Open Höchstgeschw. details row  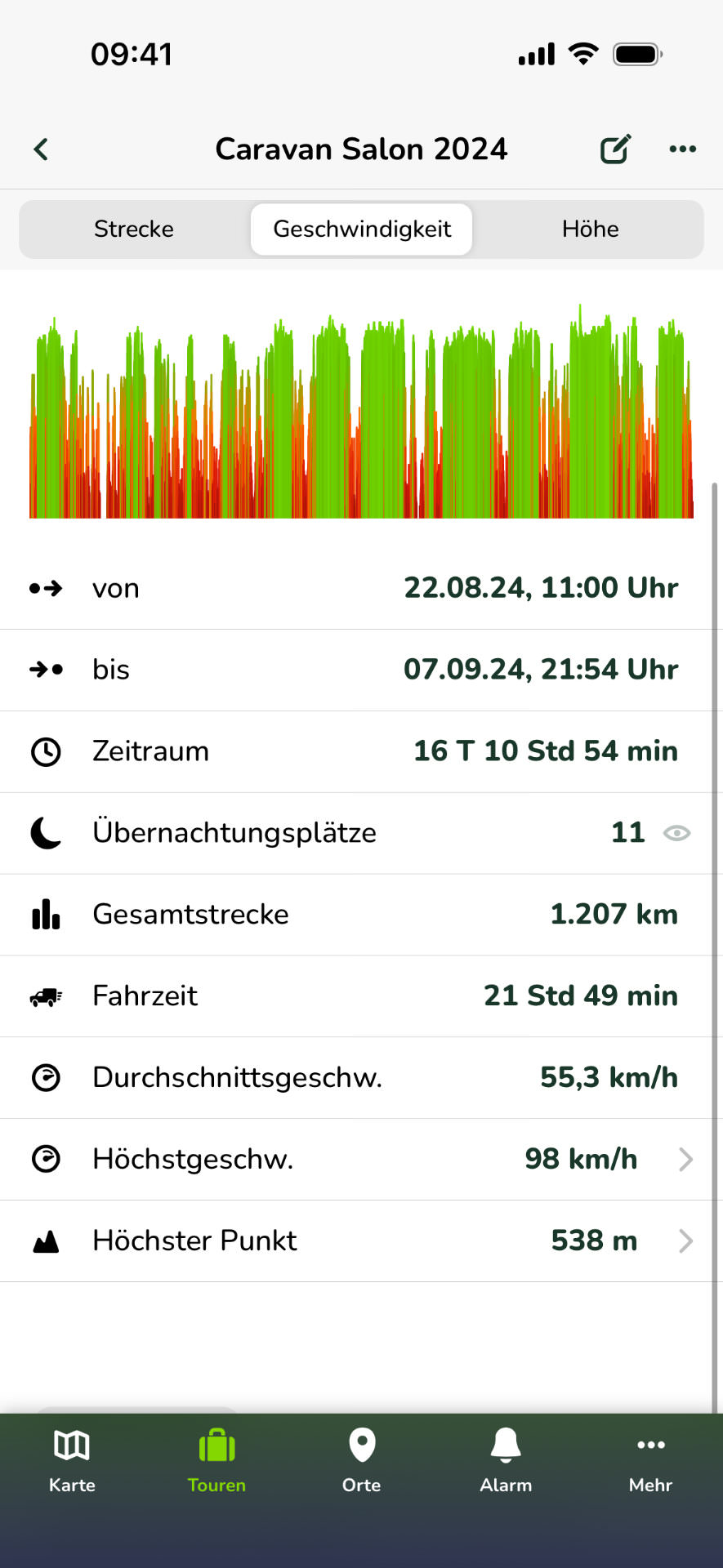[x=361, y=1159]
